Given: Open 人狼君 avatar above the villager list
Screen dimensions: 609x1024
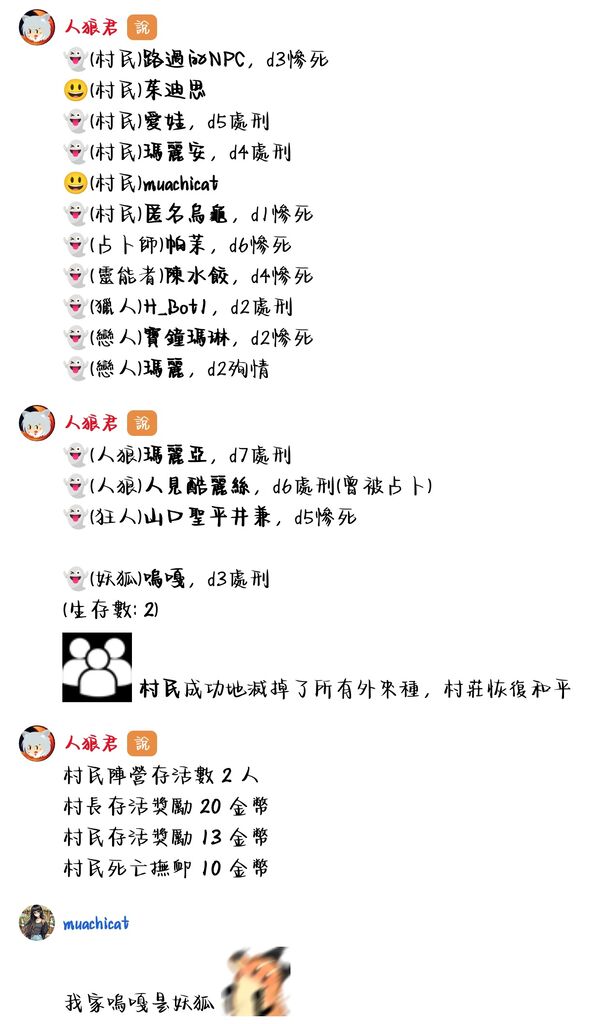Looking at the screenshot, I should (37, 28).
